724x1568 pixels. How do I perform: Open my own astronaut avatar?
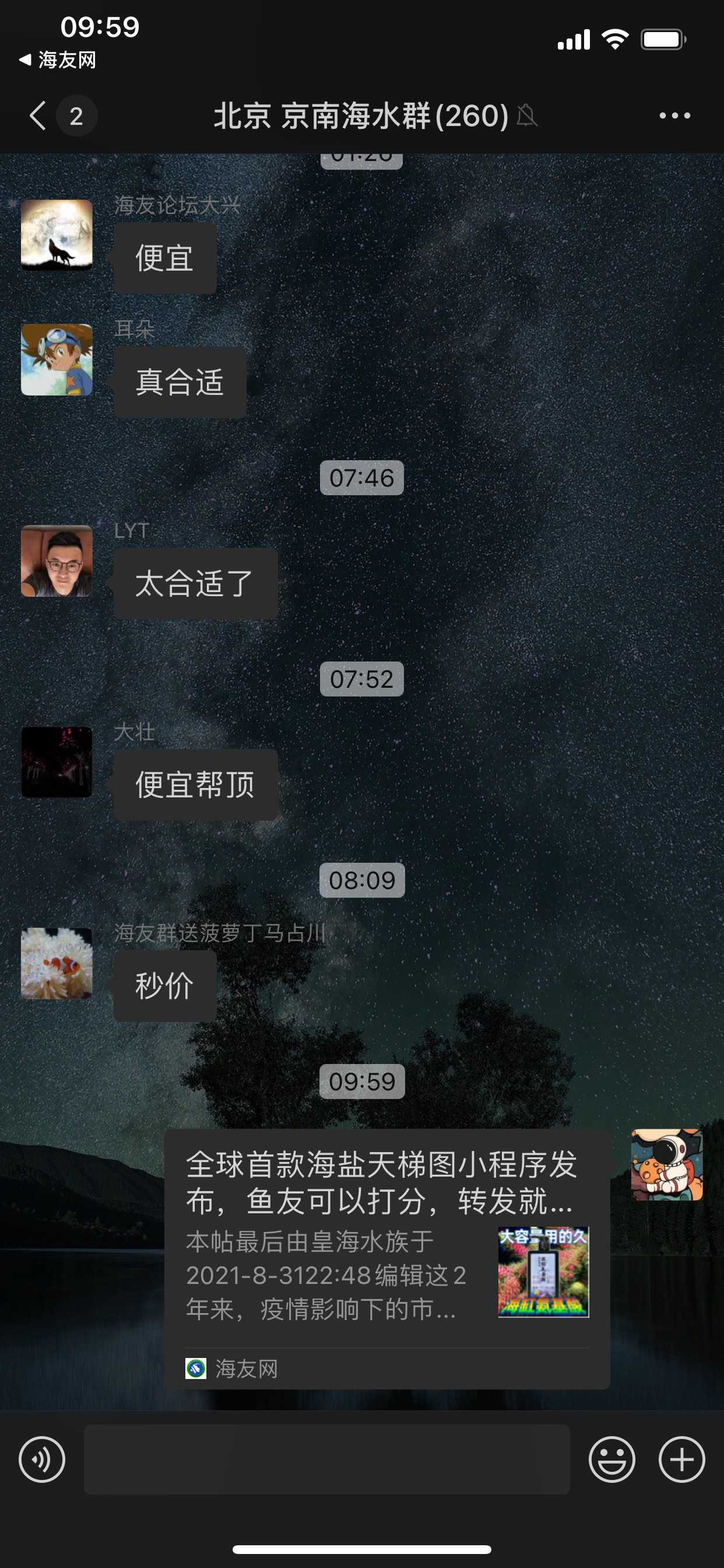(x=667, y=1164)
